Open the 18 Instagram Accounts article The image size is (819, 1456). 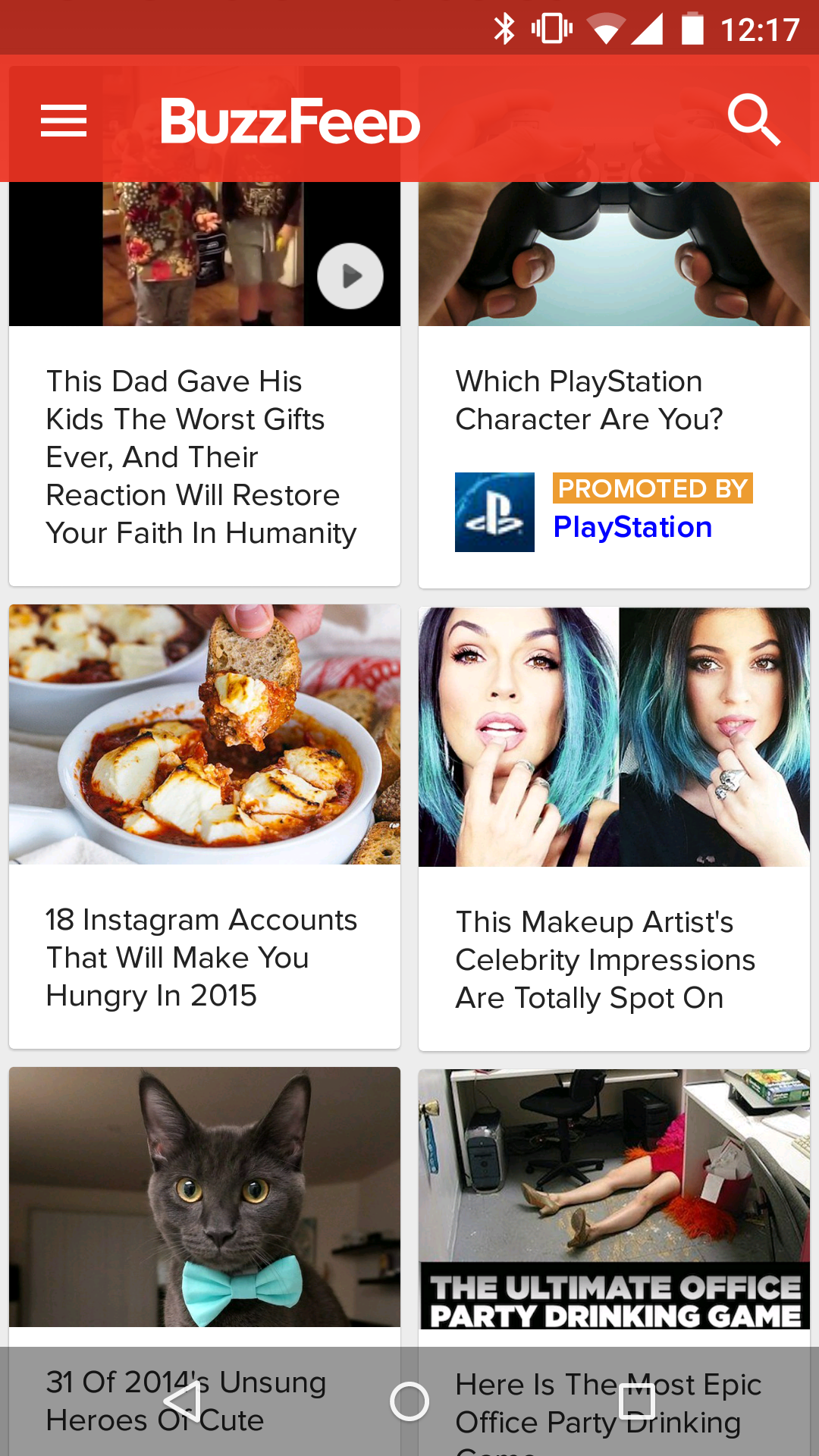click(201, 957)
